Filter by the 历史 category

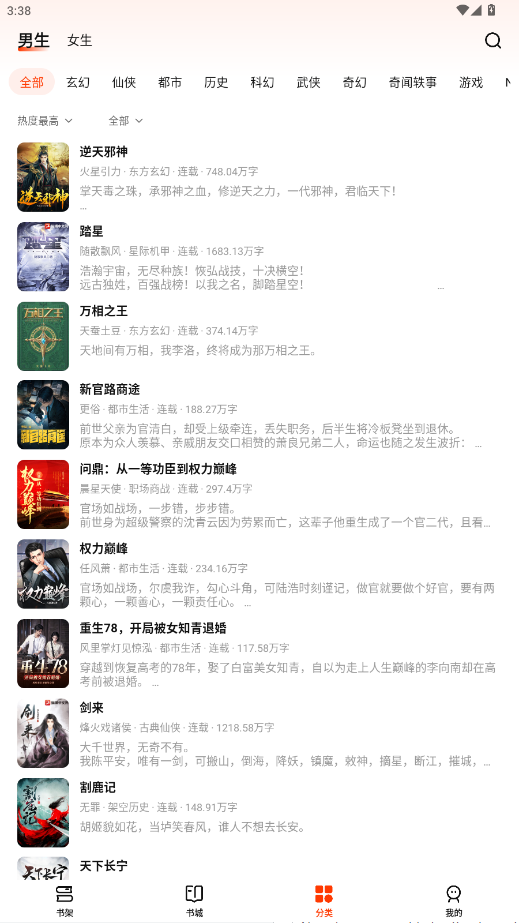216,82
